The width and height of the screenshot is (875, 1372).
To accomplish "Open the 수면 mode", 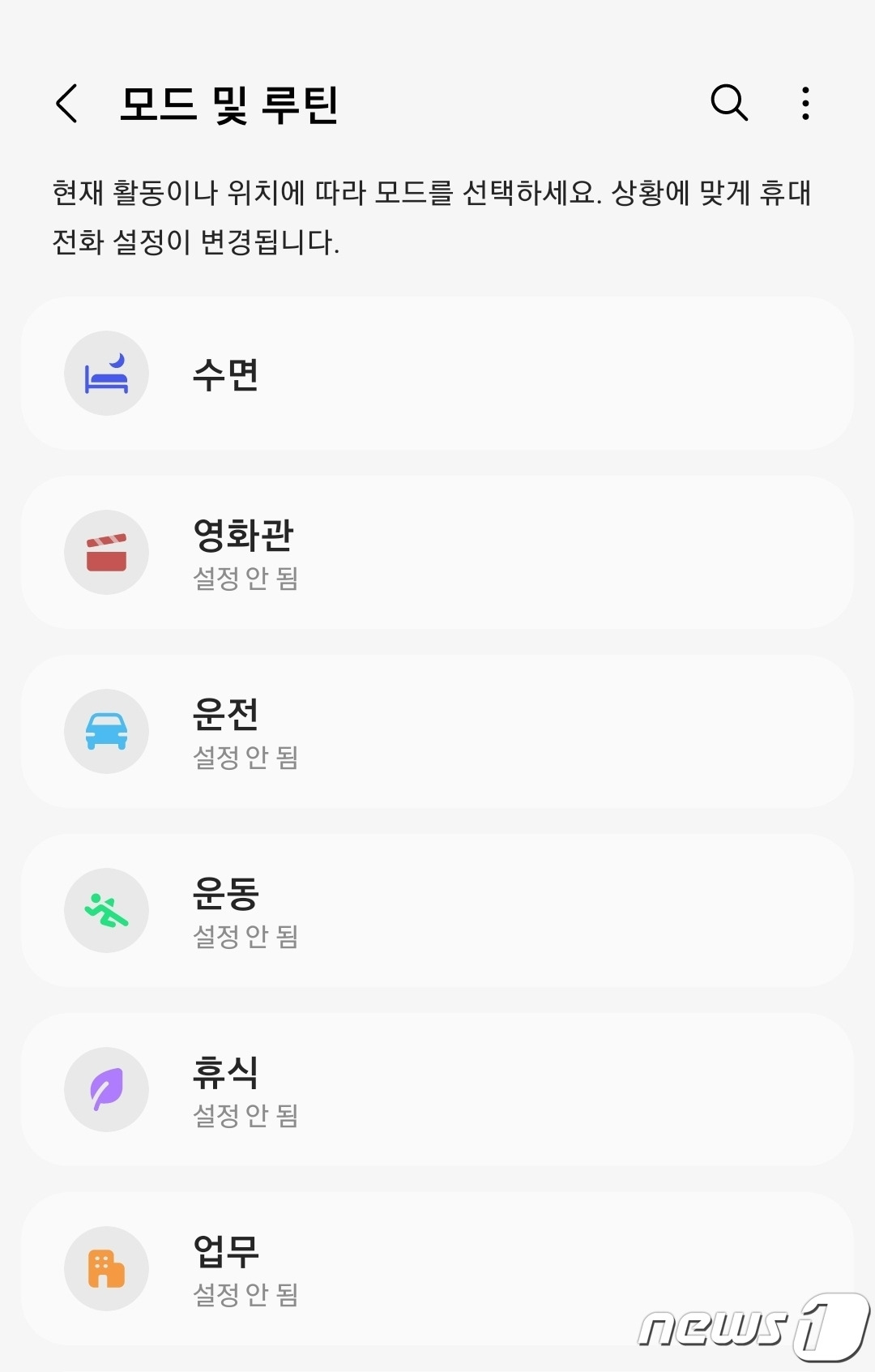I will 437,374.
